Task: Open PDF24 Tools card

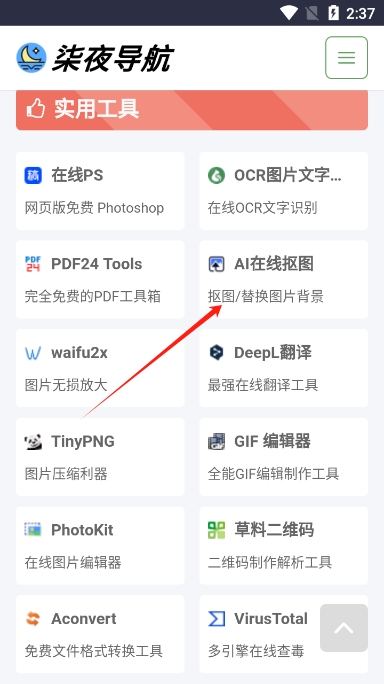Action: tap(100, 279)
